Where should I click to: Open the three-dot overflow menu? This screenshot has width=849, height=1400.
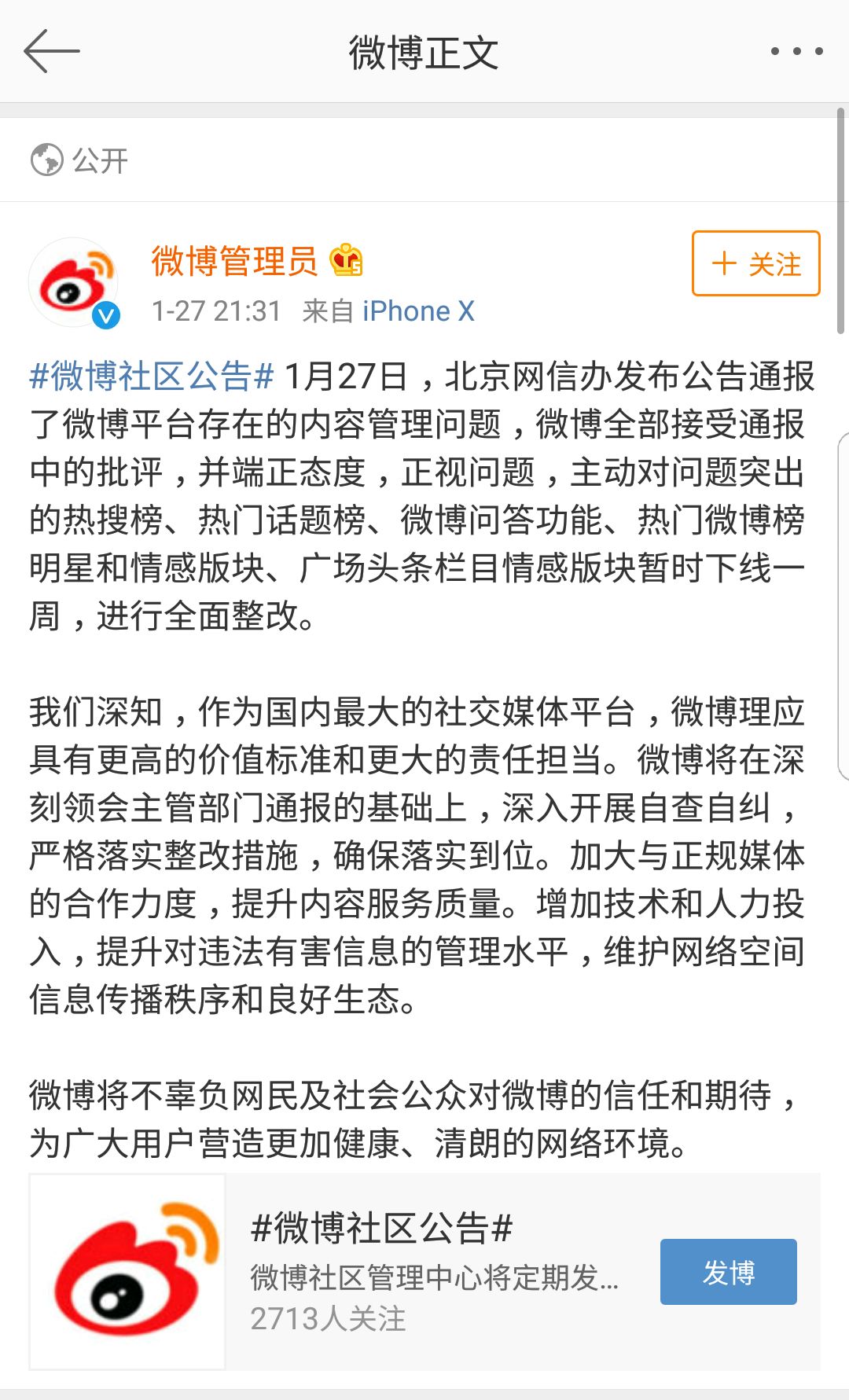(x=796, y=51)
